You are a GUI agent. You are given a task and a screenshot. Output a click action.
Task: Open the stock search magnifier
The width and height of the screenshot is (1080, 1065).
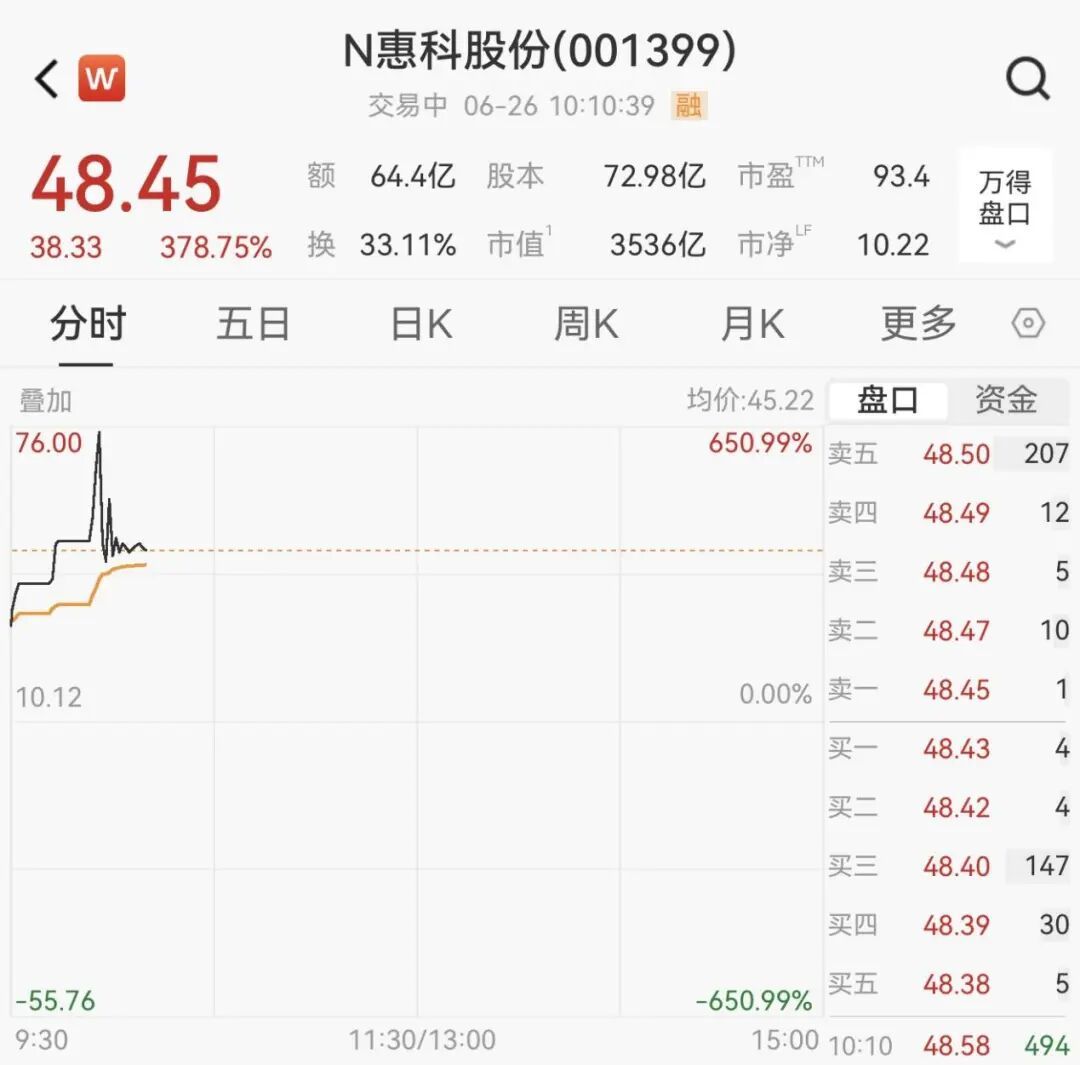point(1028,79)
